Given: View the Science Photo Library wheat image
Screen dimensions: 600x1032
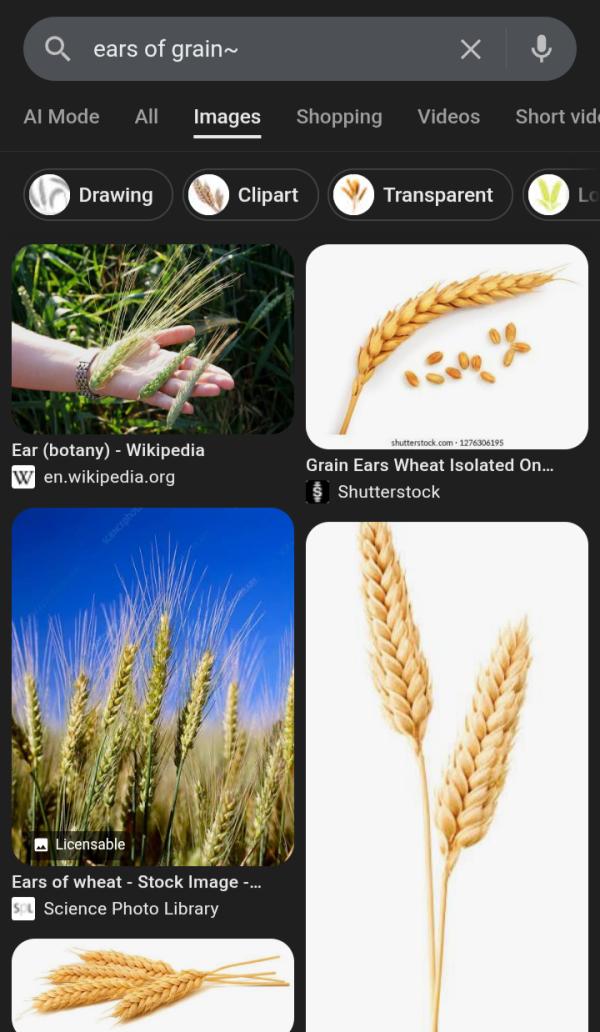Looking at the screenshot, I should (153, 686).
